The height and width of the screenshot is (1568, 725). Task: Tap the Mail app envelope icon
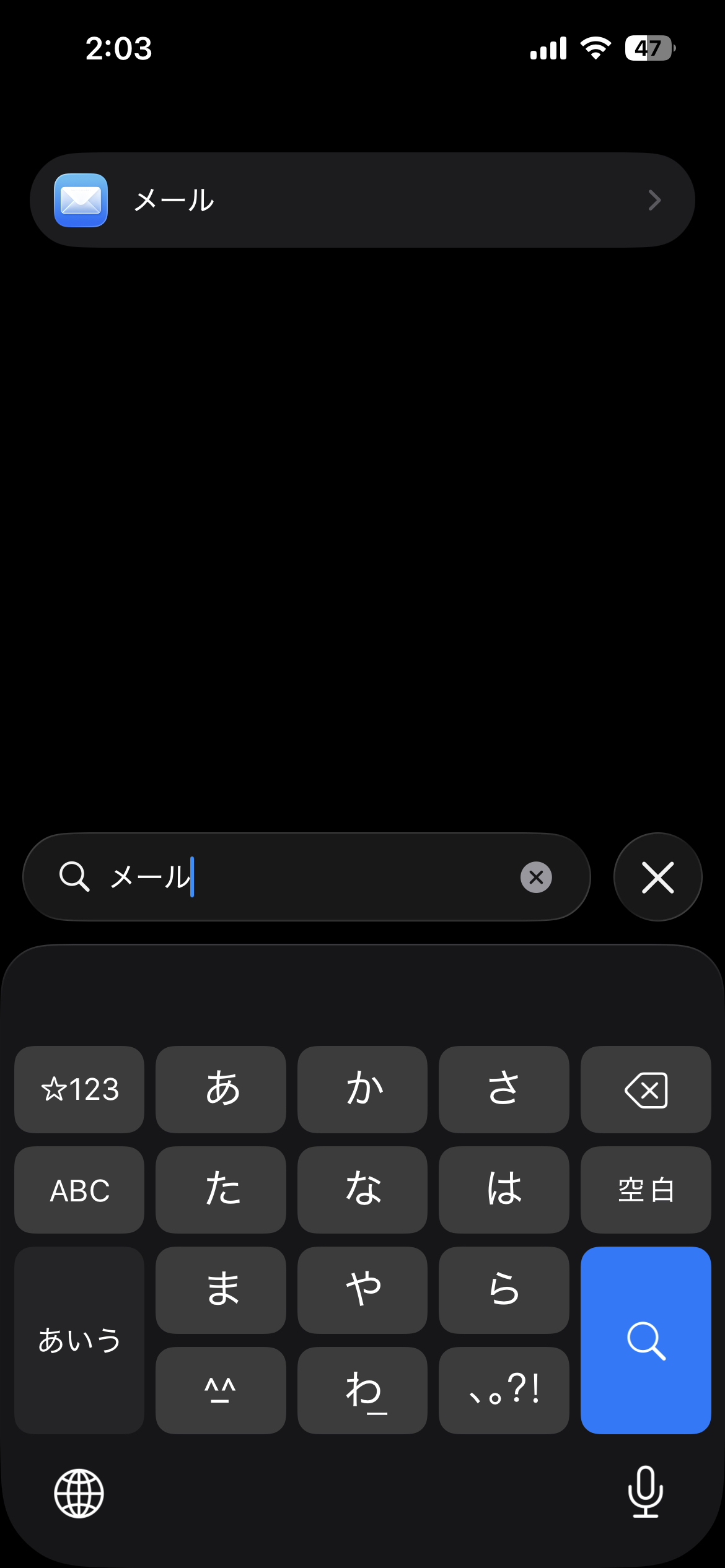coord(81,199)
